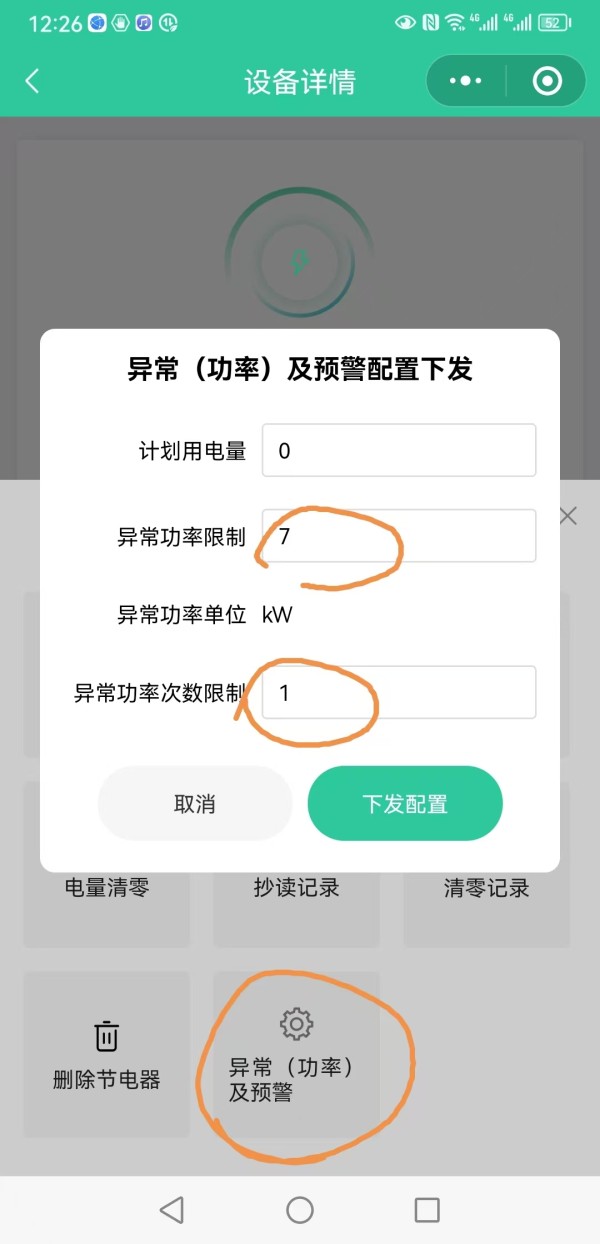The image size is (600, 1244).
Task: Dismiss the bottom panel with the X
Action: (568, 516)
